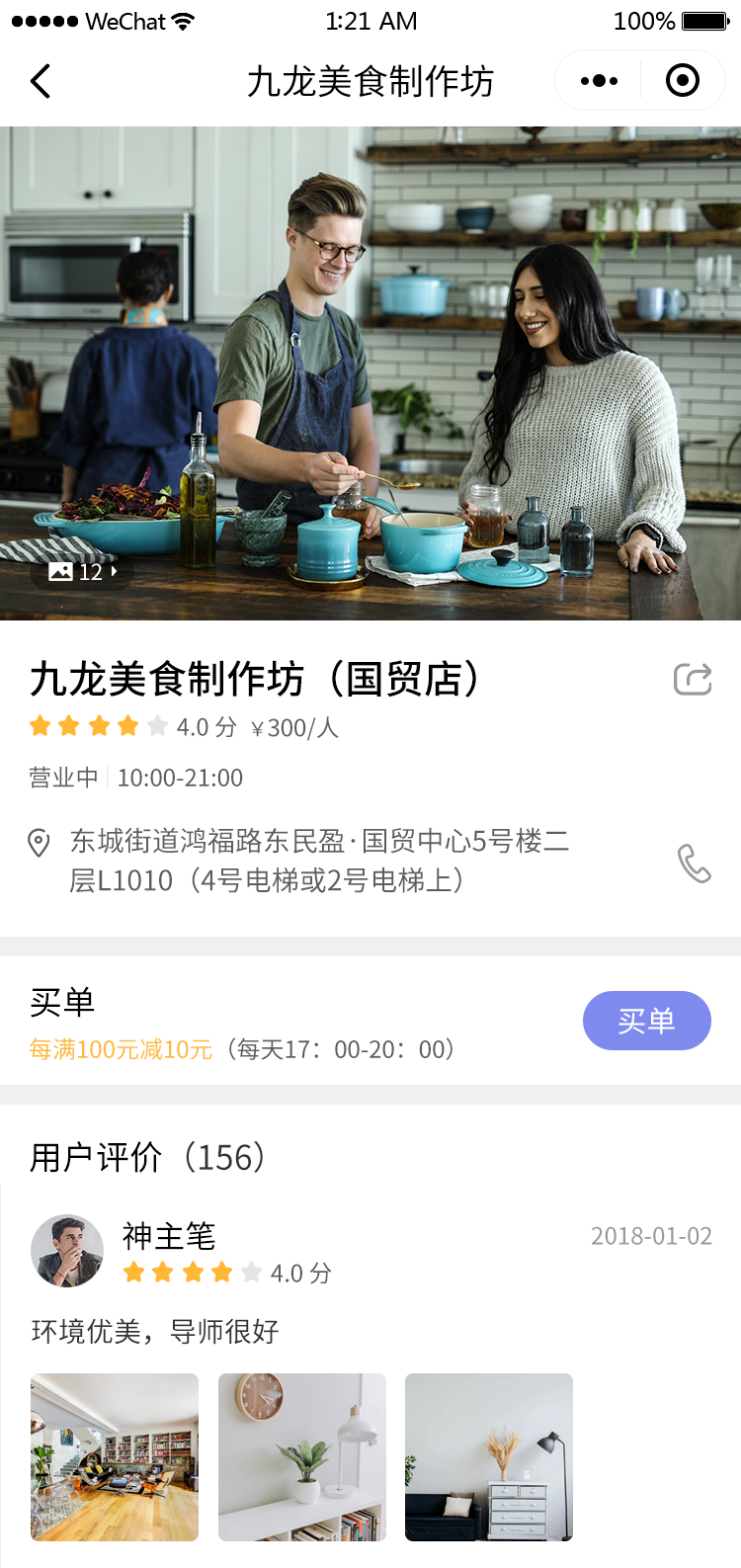741x1568 pixels.
Task: Call the shop via phone icon
Action: click(694, 863)
